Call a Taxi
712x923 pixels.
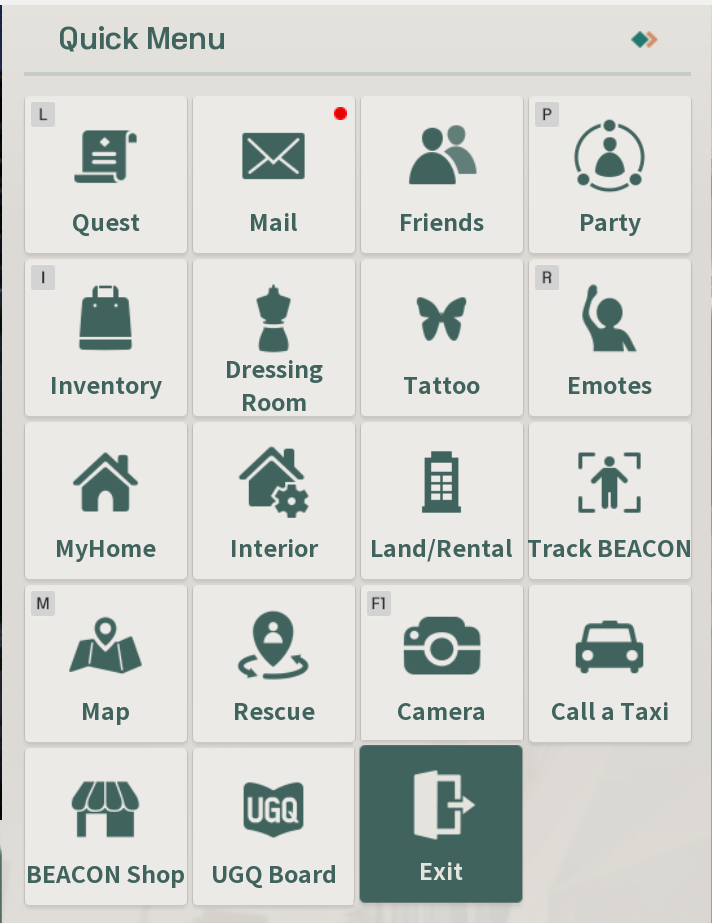(x=610, y=664)
